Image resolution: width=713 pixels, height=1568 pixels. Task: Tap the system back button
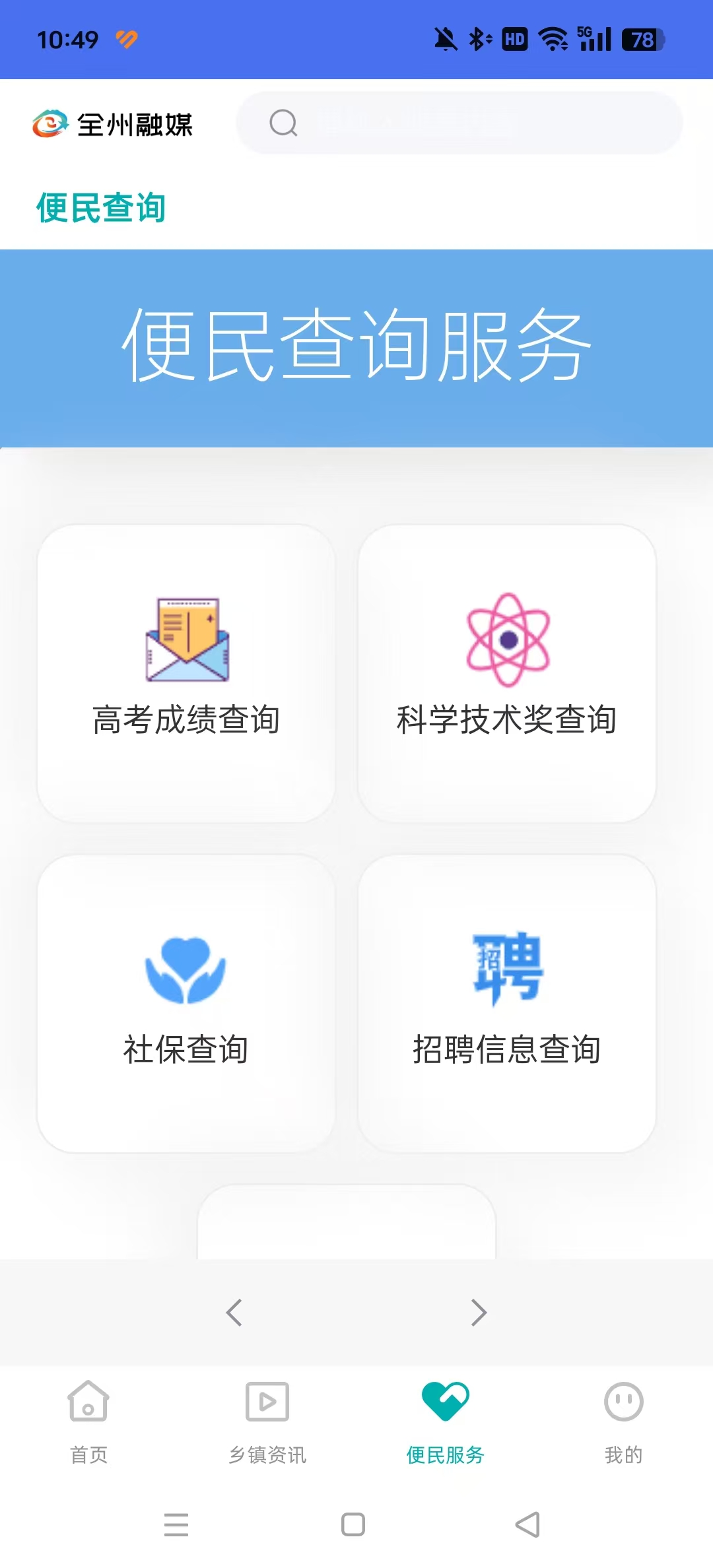(527, 1524)
